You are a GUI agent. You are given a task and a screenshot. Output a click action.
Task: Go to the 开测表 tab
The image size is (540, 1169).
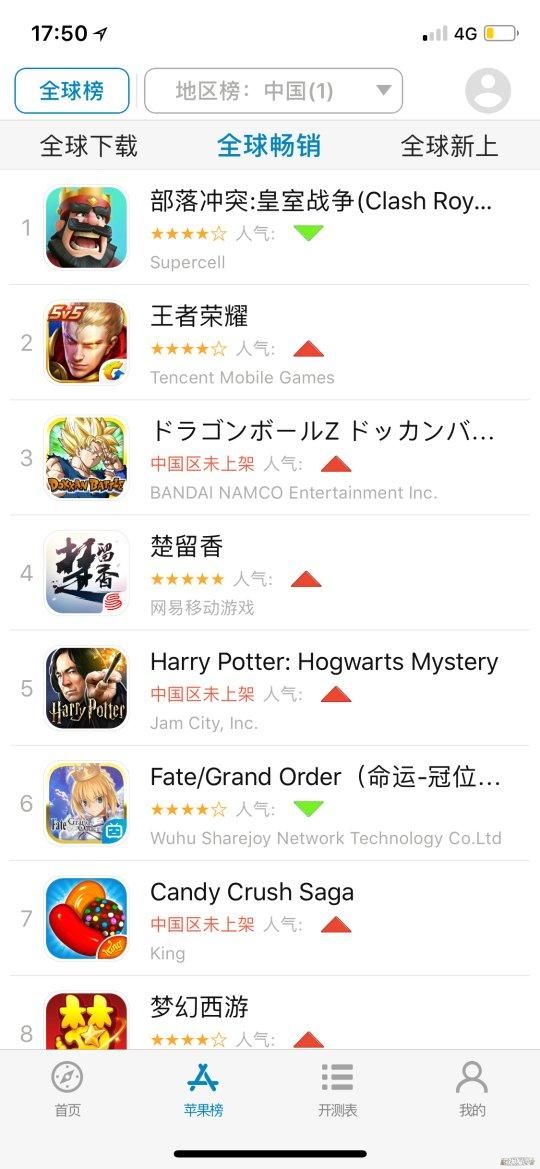[337, 1089]
